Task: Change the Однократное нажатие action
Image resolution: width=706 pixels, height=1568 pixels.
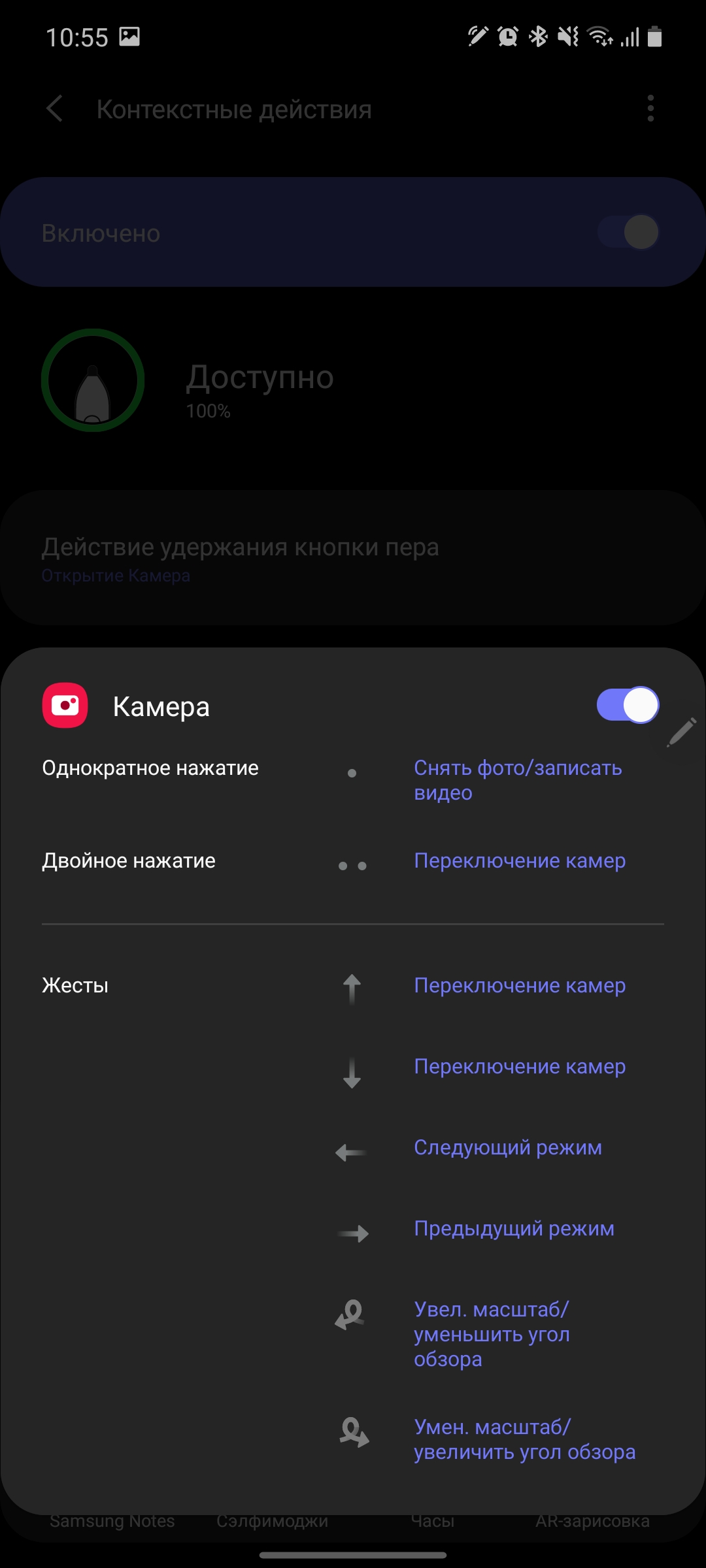Action: click(x=517, y=780)
